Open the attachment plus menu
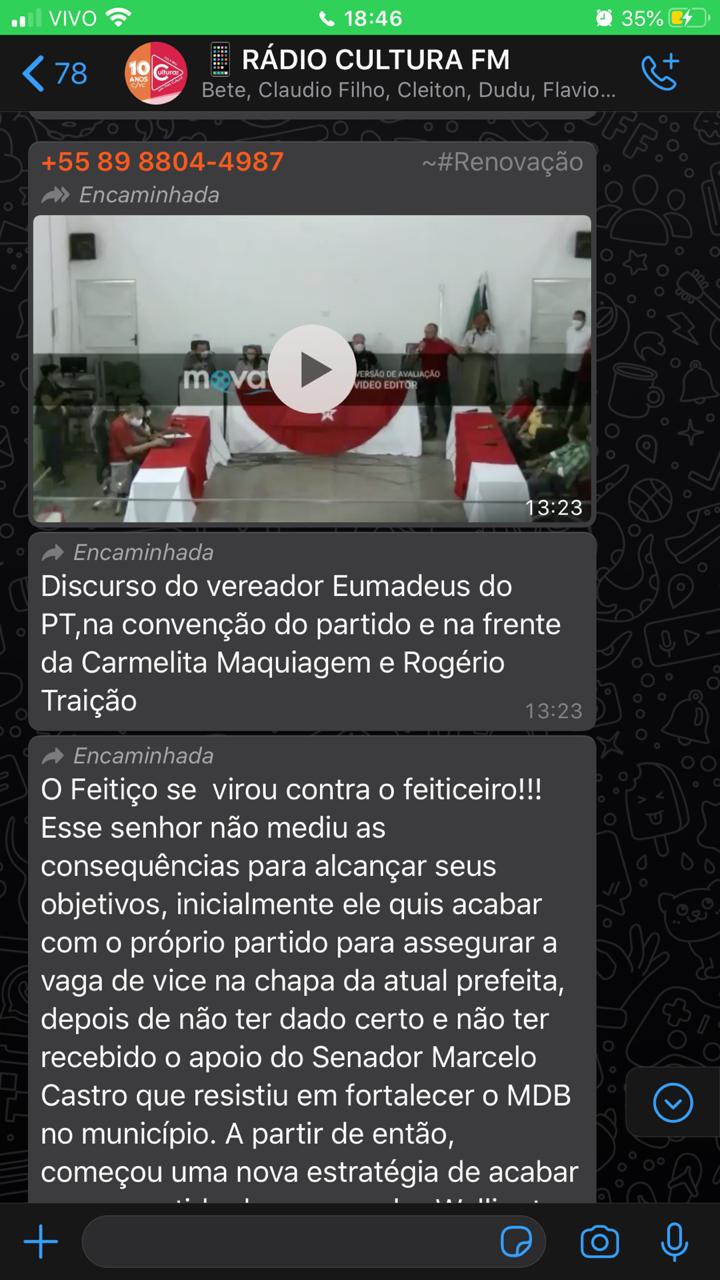 tap(41, 1242)
